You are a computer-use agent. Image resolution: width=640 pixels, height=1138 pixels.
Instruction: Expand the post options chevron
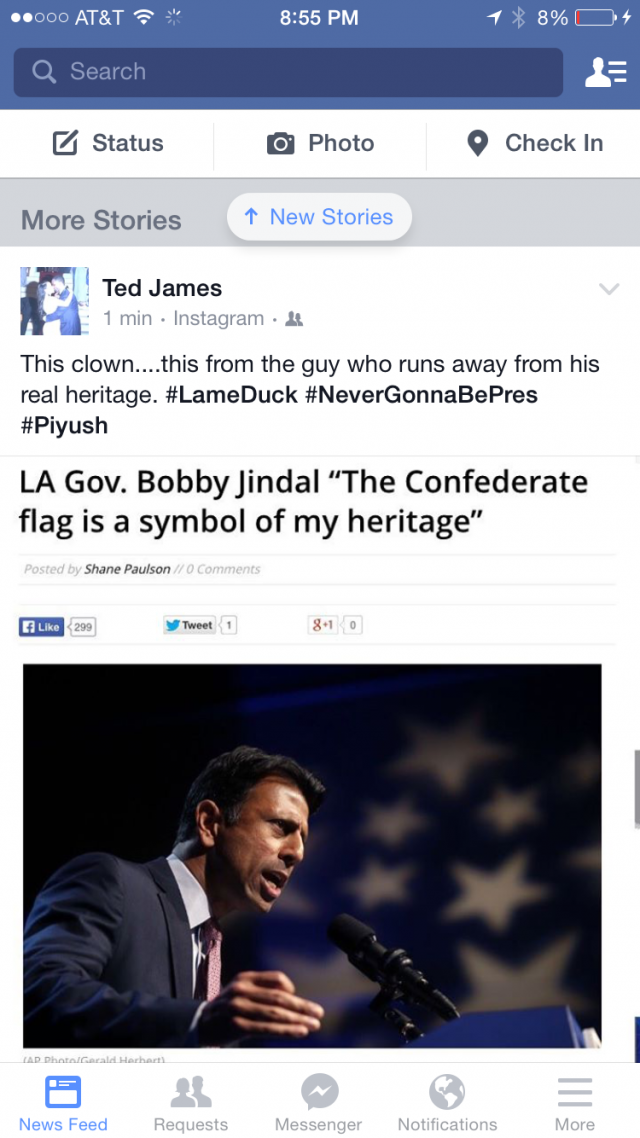(x=609, y=289)
